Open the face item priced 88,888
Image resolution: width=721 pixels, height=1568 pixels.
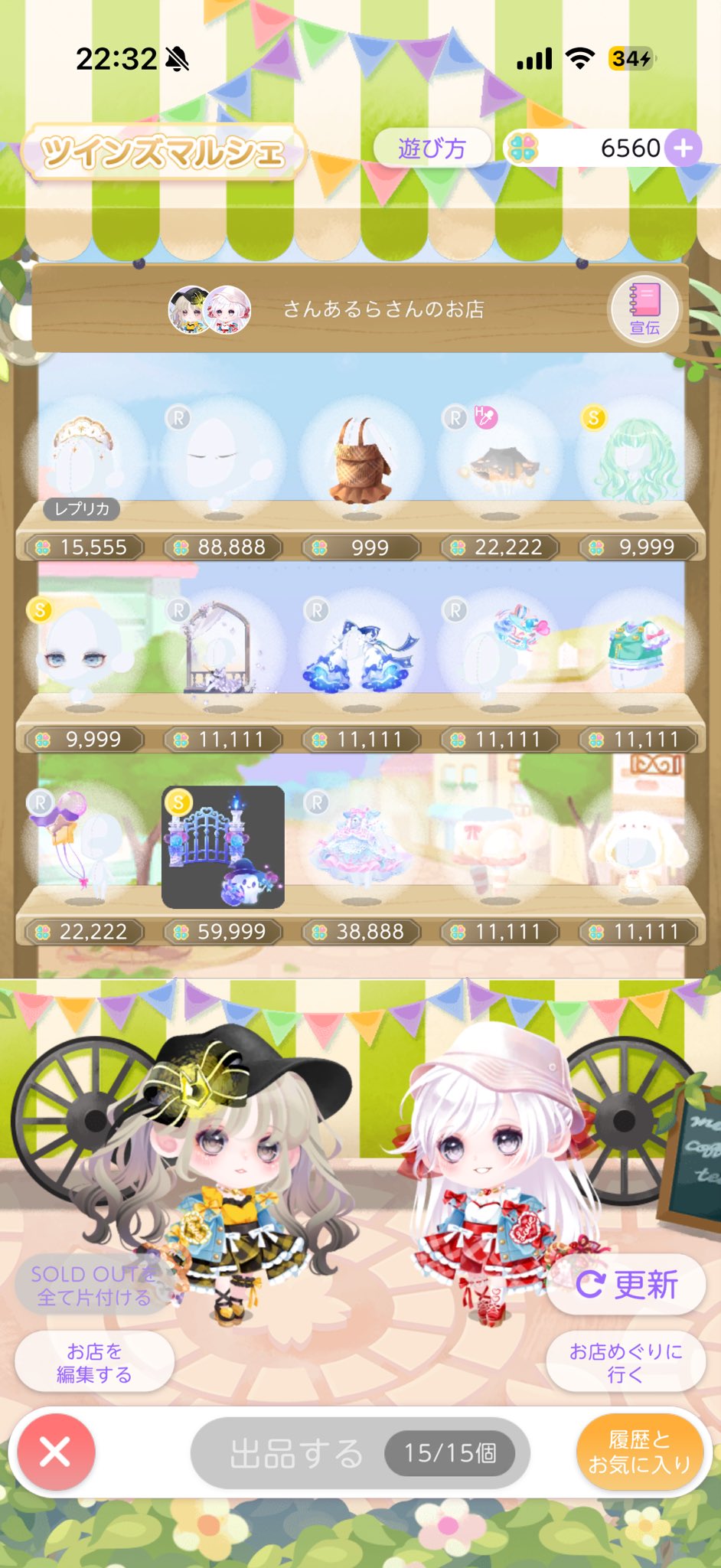coord(223,459)
